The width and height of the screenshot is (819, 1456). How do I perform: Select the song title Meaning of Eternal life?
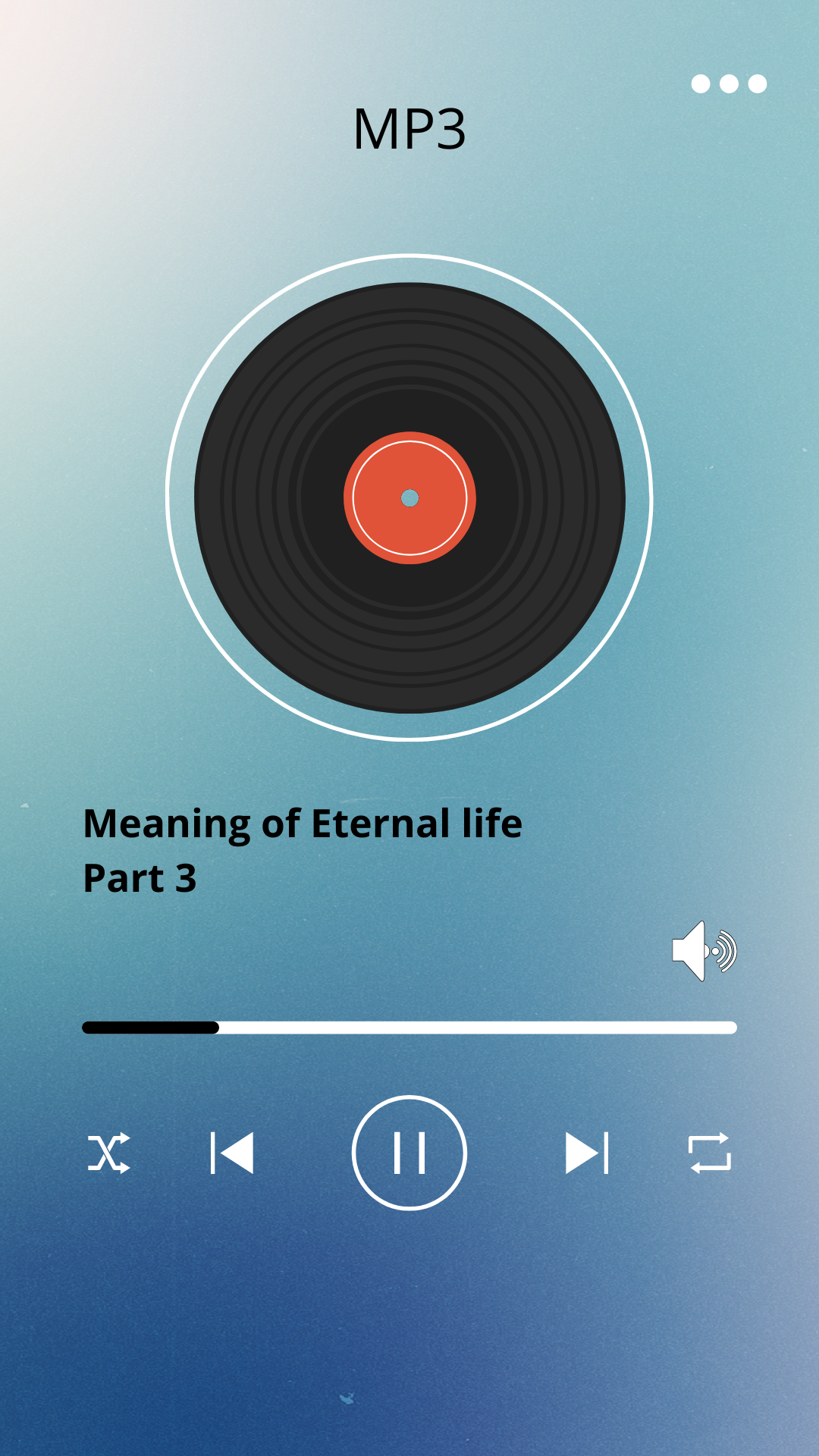(x=302, y=824)
